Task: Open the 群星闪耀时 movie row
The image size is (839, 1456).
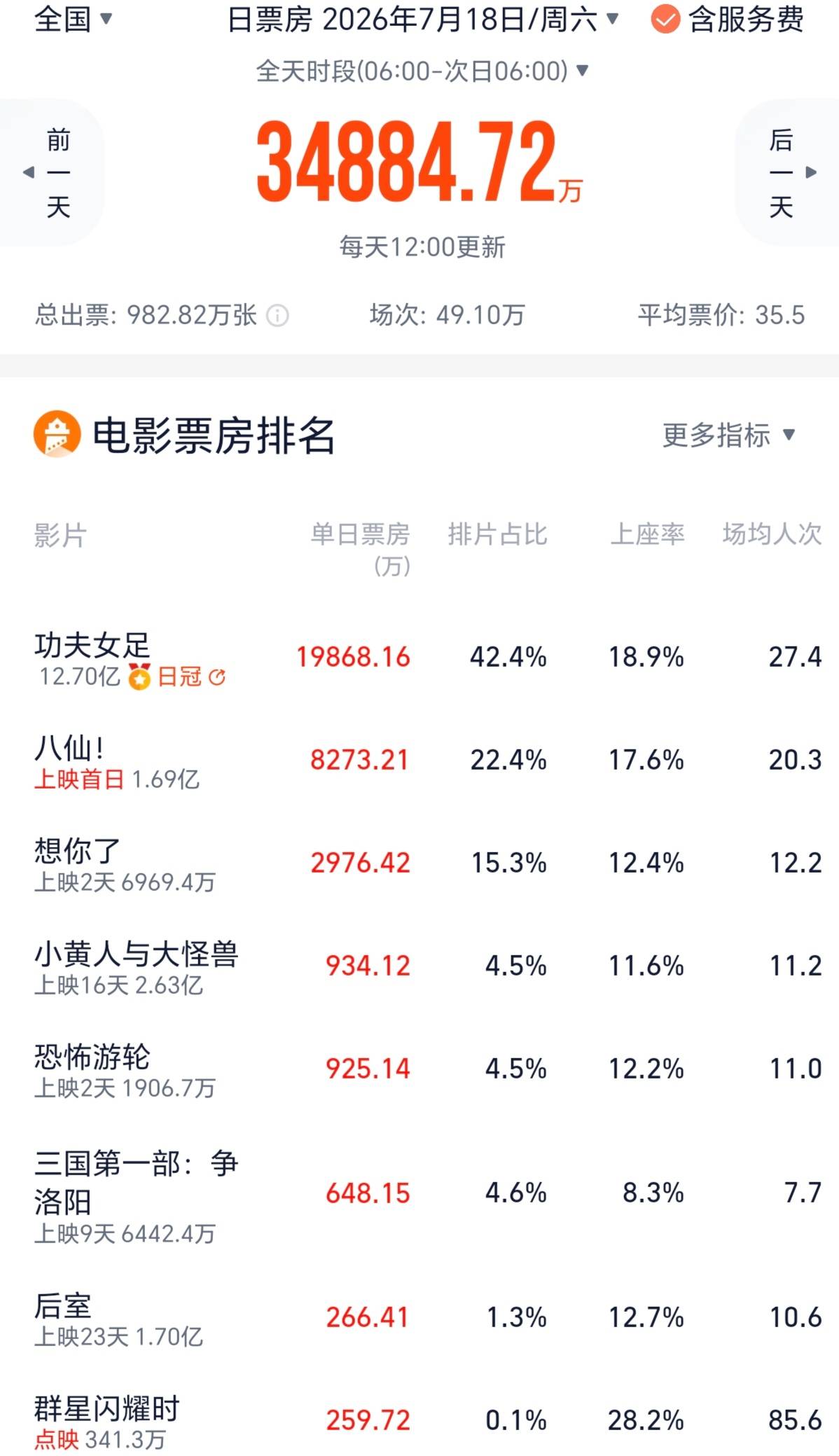Action: [x=419, y=1418]
